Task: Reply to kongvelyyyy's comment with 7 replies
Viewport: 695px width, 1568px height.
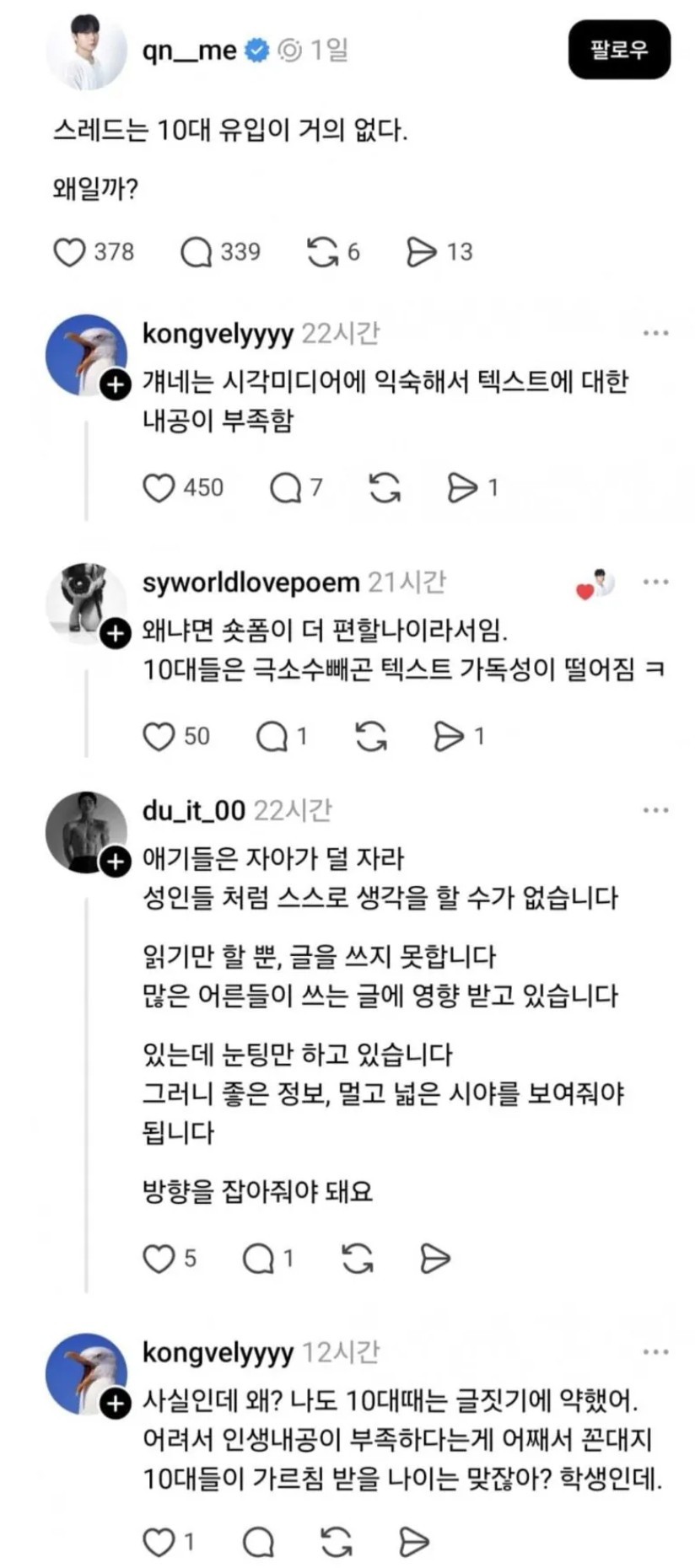Action: [285, 487]
